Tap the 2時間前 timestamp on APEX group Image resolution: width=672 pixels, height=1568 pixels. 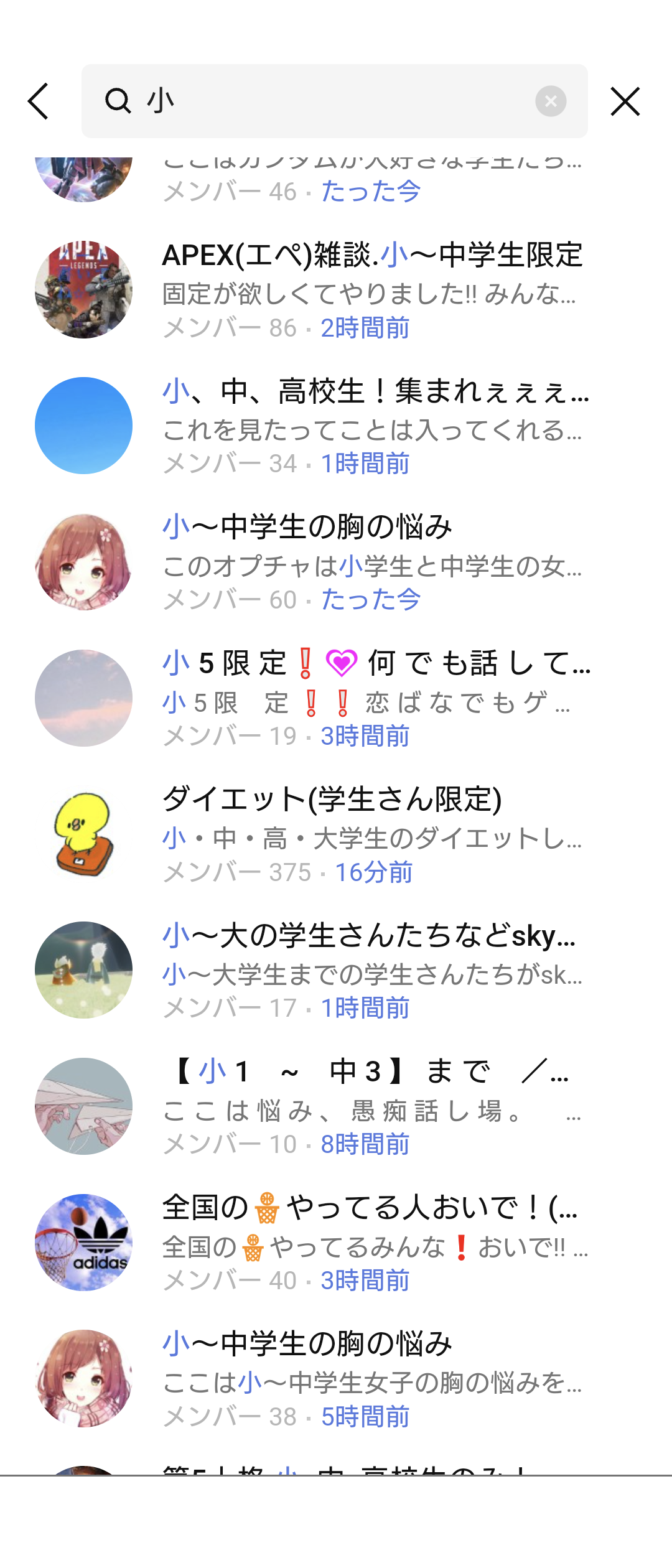click(x=364, y=329)
